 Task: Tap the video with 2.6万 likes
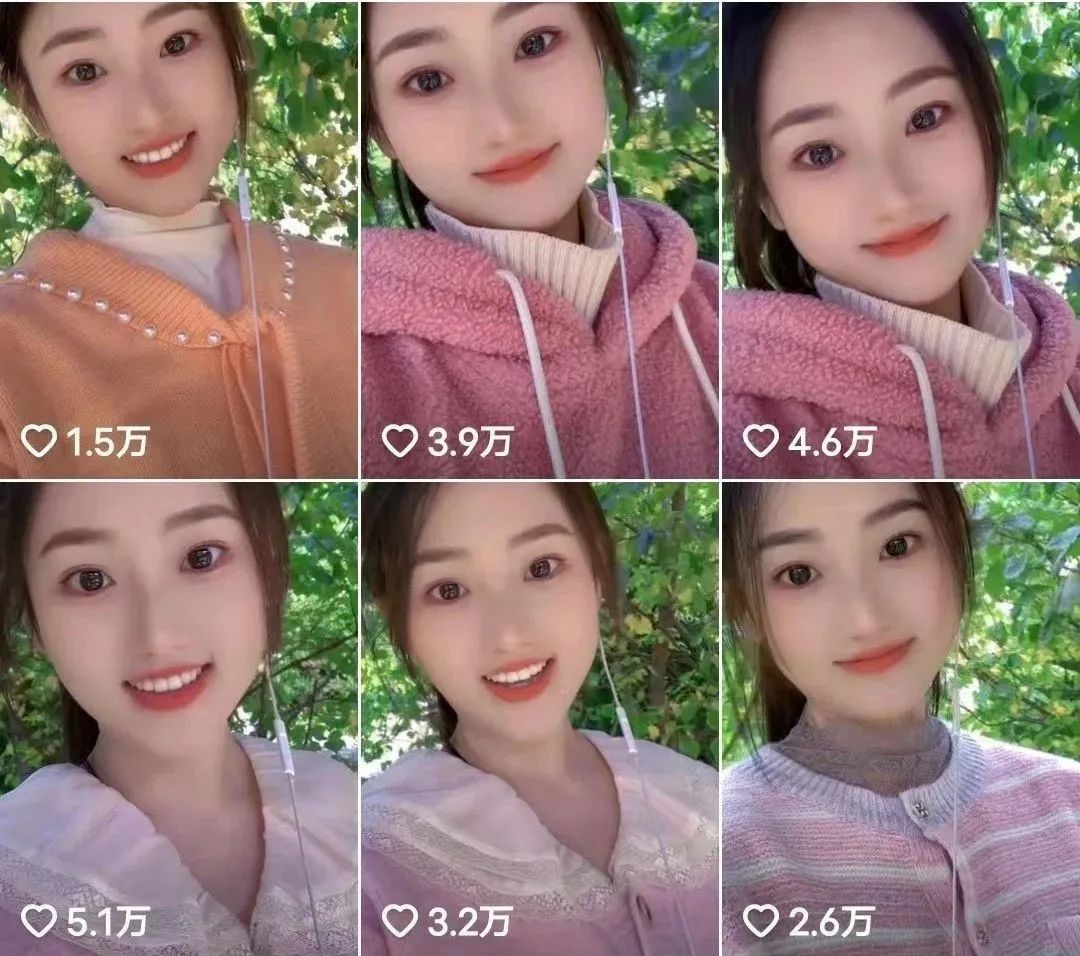click(900, 718)
